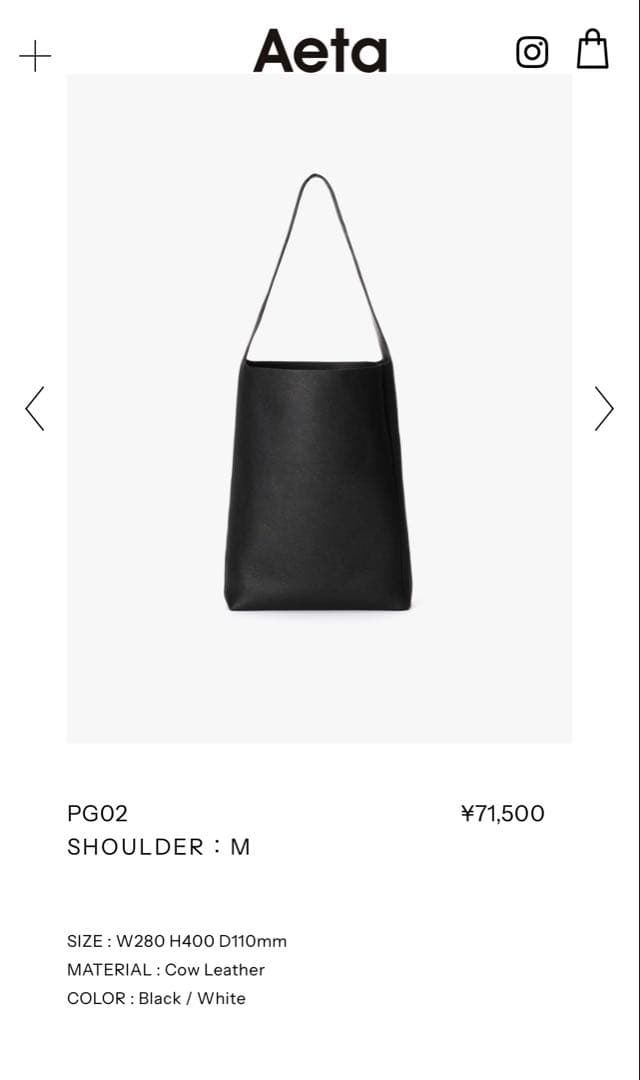
Task: Go to the Aeta home page
Action: [x=320, y=51]
